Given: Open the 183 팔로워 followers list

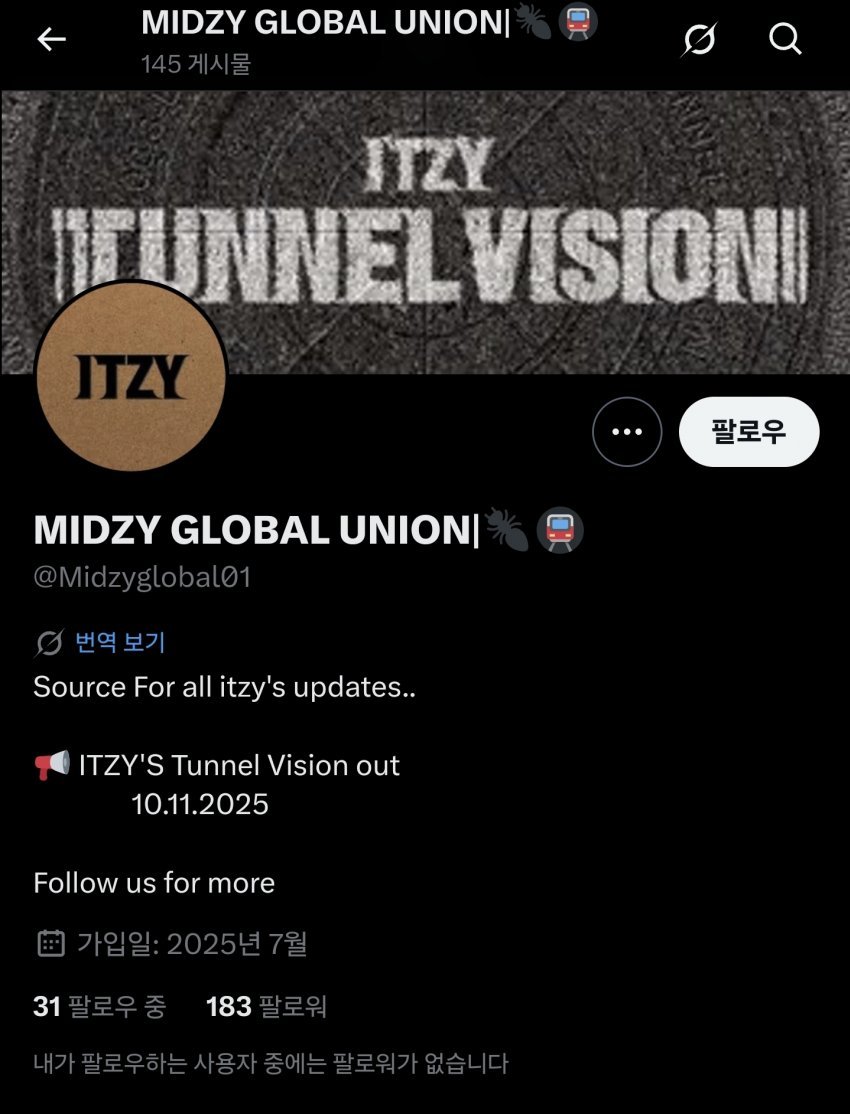Looking at the screenshot, I should click(x=266, y=1006).
